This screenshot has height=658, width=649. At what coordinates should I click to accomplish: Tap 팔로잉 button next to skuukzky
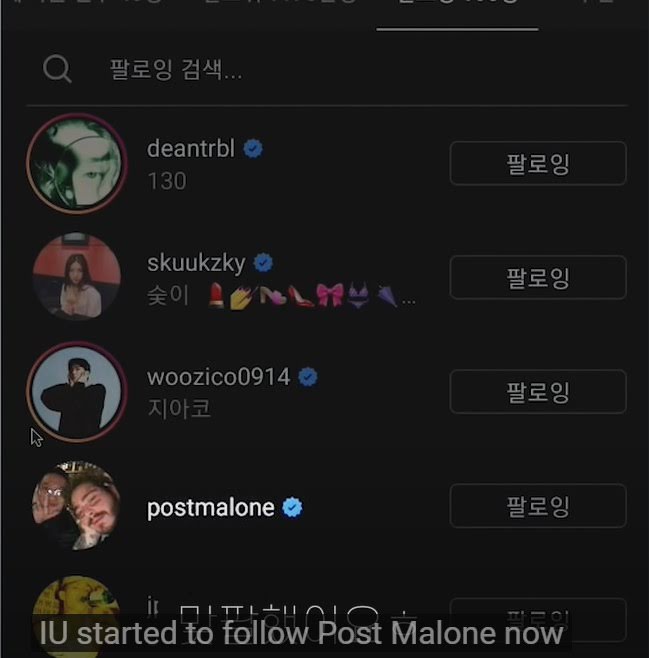(x=537, y=278)
